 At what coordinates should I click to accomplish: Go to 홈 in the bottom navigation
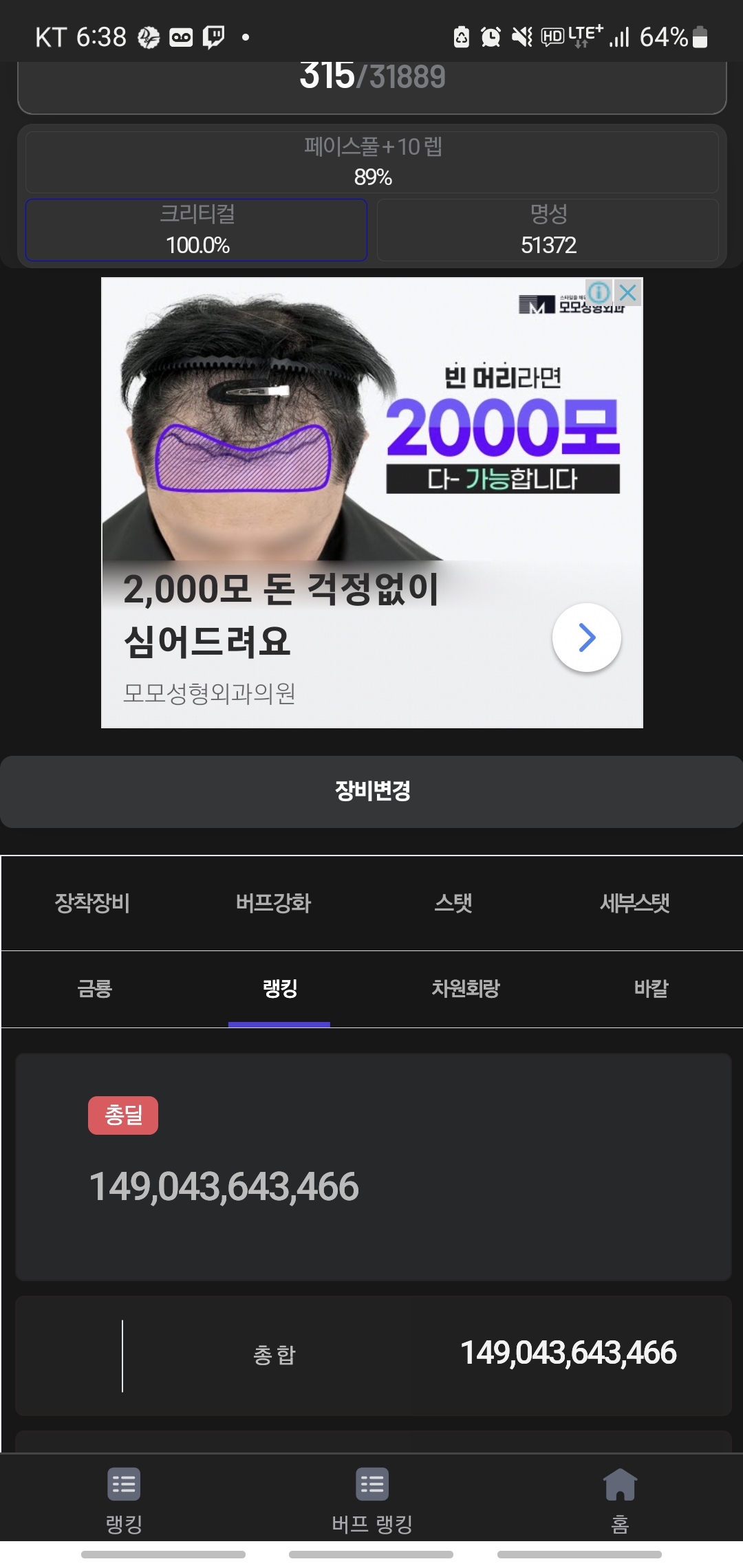(620, 1499)
